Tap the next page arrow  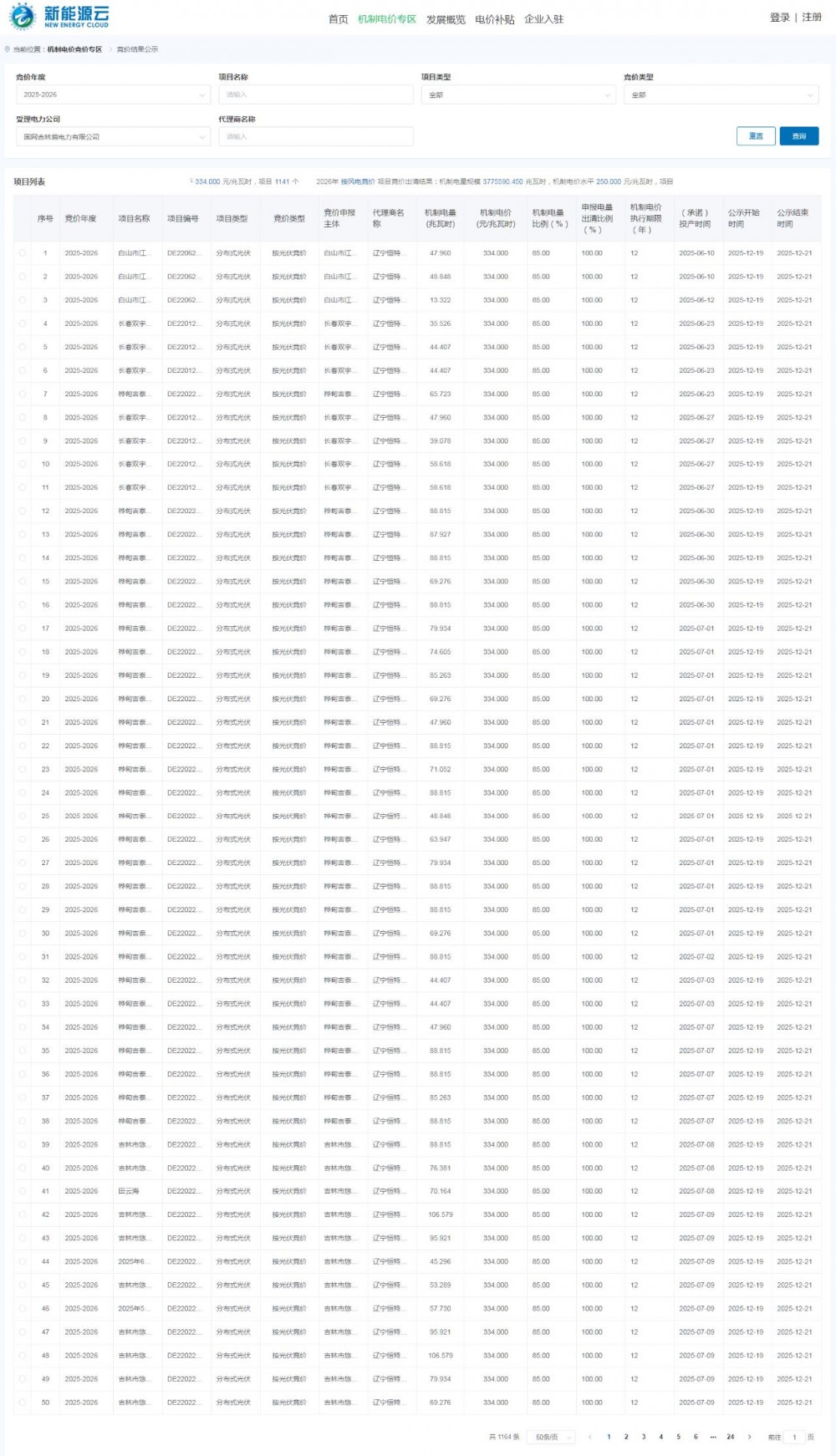point(749,1437)
